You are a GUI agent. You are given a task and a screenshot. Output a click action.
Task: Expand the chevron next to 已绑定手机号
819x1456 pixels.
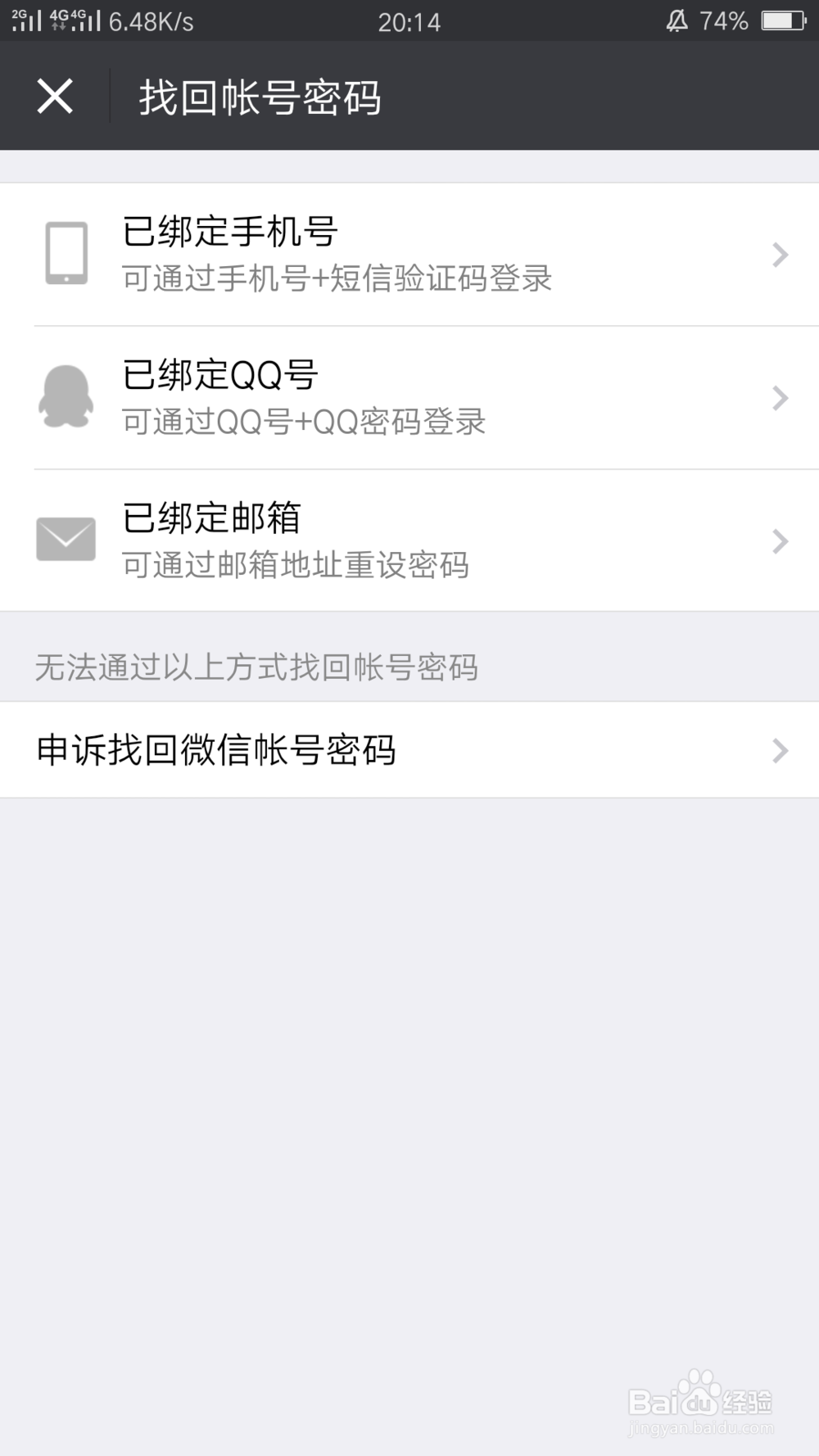tap(778, 255)
